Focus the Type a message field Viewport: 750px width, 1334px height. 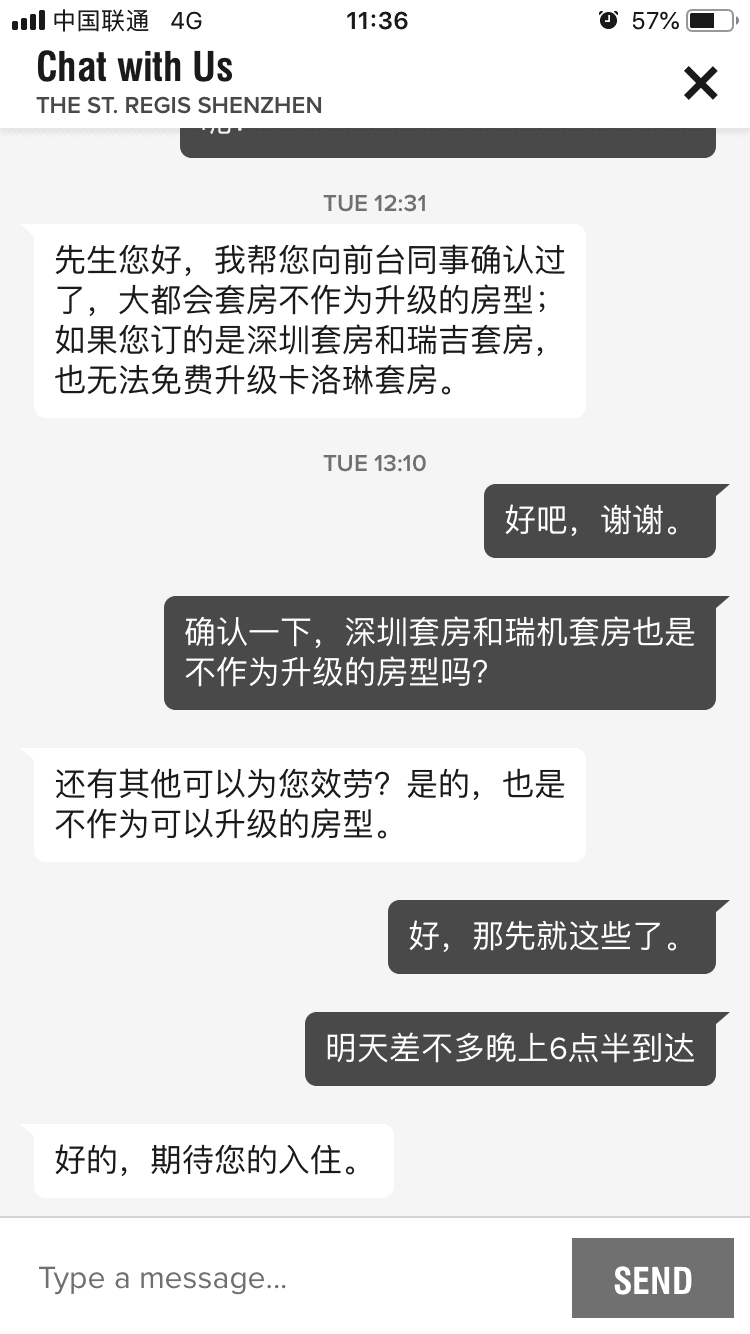[290, 1278]
